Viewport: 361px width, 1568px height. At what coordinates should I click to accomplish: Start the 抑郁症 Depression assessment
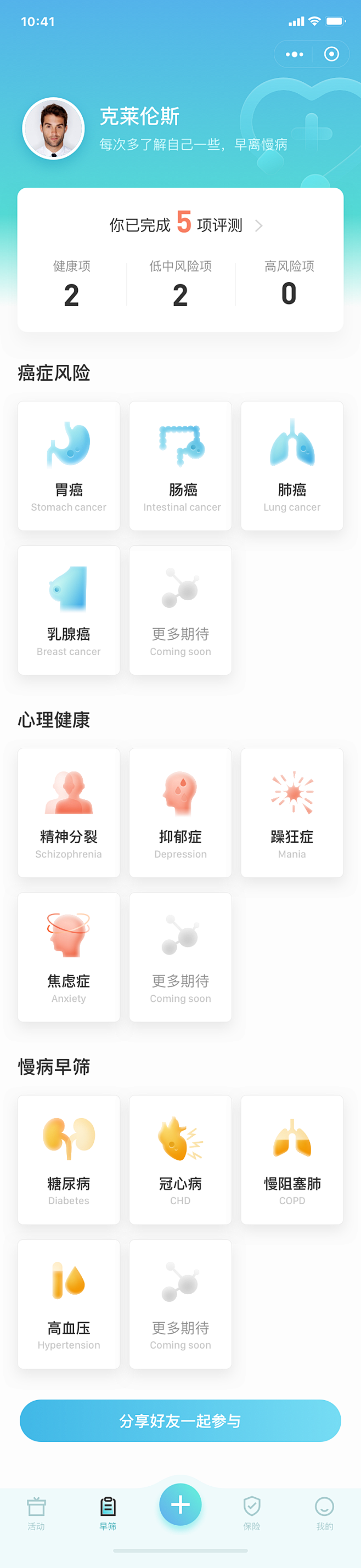(180, 813)
